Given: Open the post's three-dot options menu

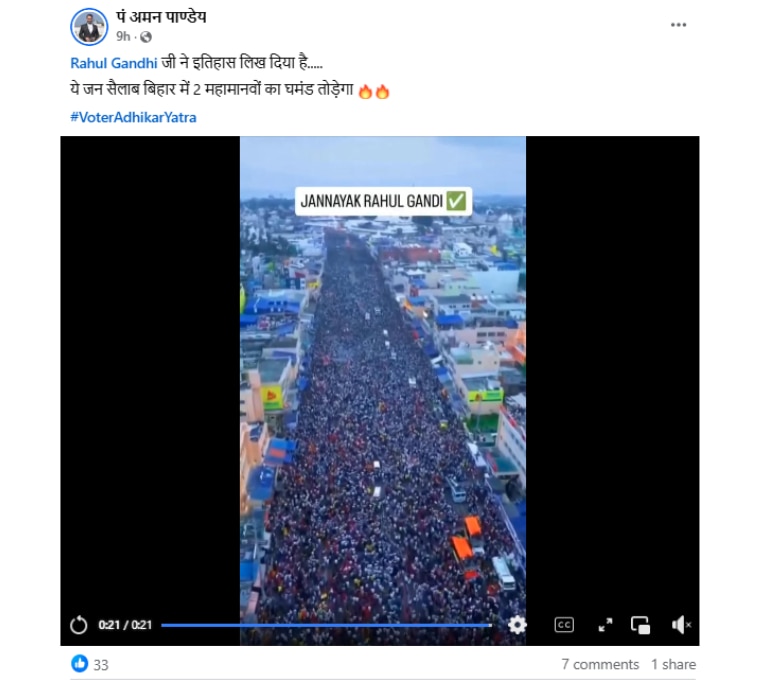Looking at the screenshot, I should (678, 25).
